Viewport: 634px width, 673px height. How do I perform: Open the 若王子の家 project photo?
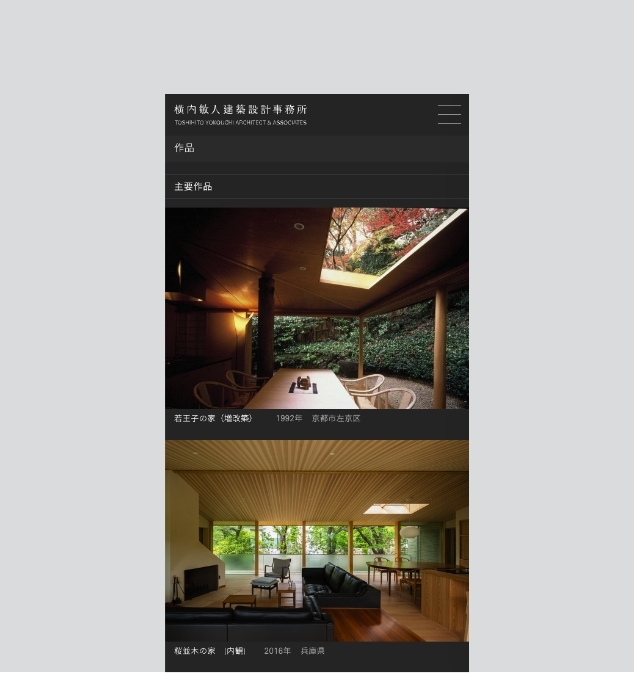coord(316,308)
